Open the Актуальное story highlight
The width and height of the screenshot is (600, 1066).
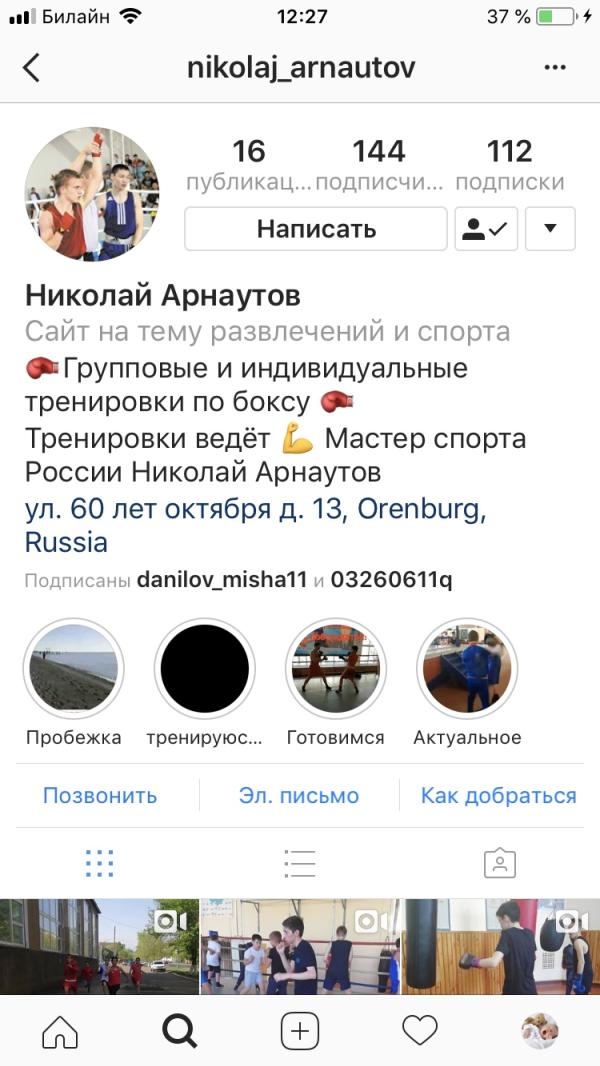tap(466, 668)
